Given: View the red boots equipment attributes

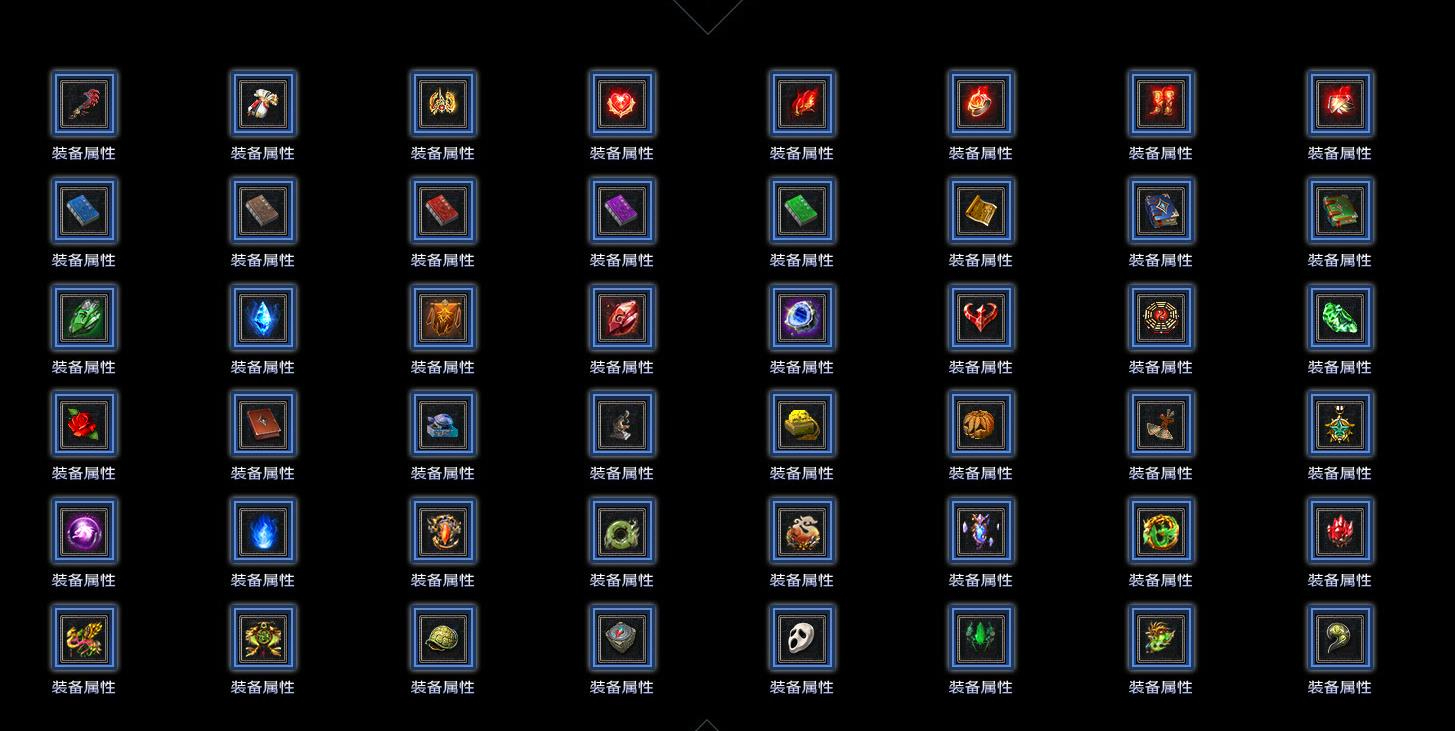Looking at the screenshot, I should click(1161, 103).
